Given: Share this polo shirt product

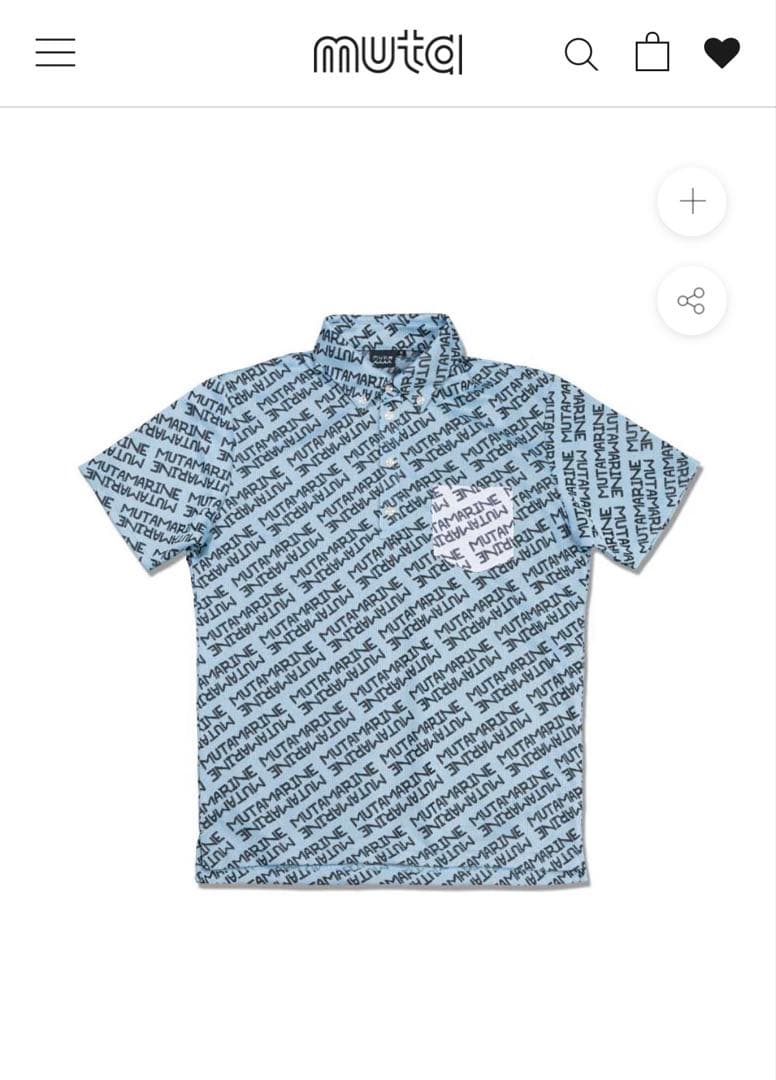Looking at the screenshot, I should click(x=692, y=300).
